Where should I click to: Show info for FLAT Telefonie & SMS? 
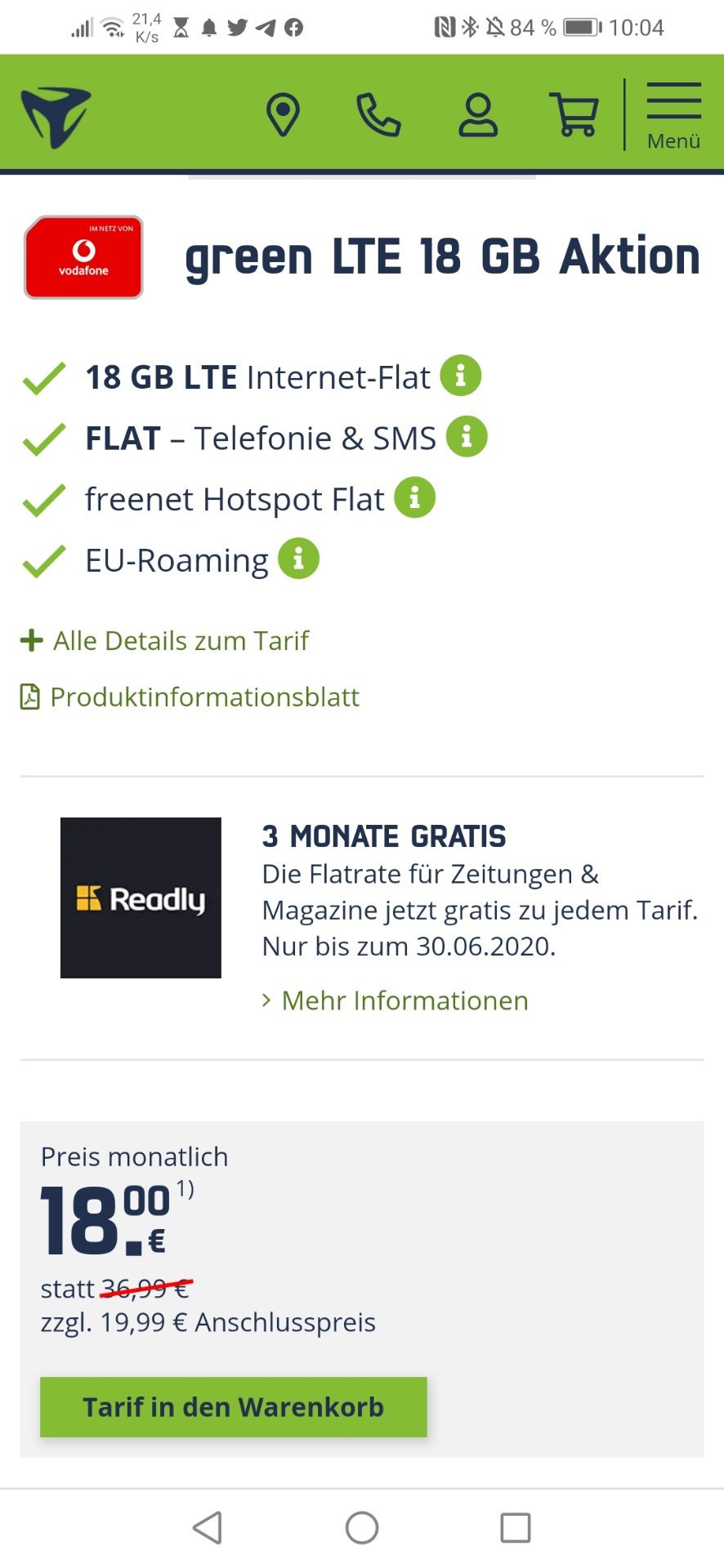click(467, 437)
